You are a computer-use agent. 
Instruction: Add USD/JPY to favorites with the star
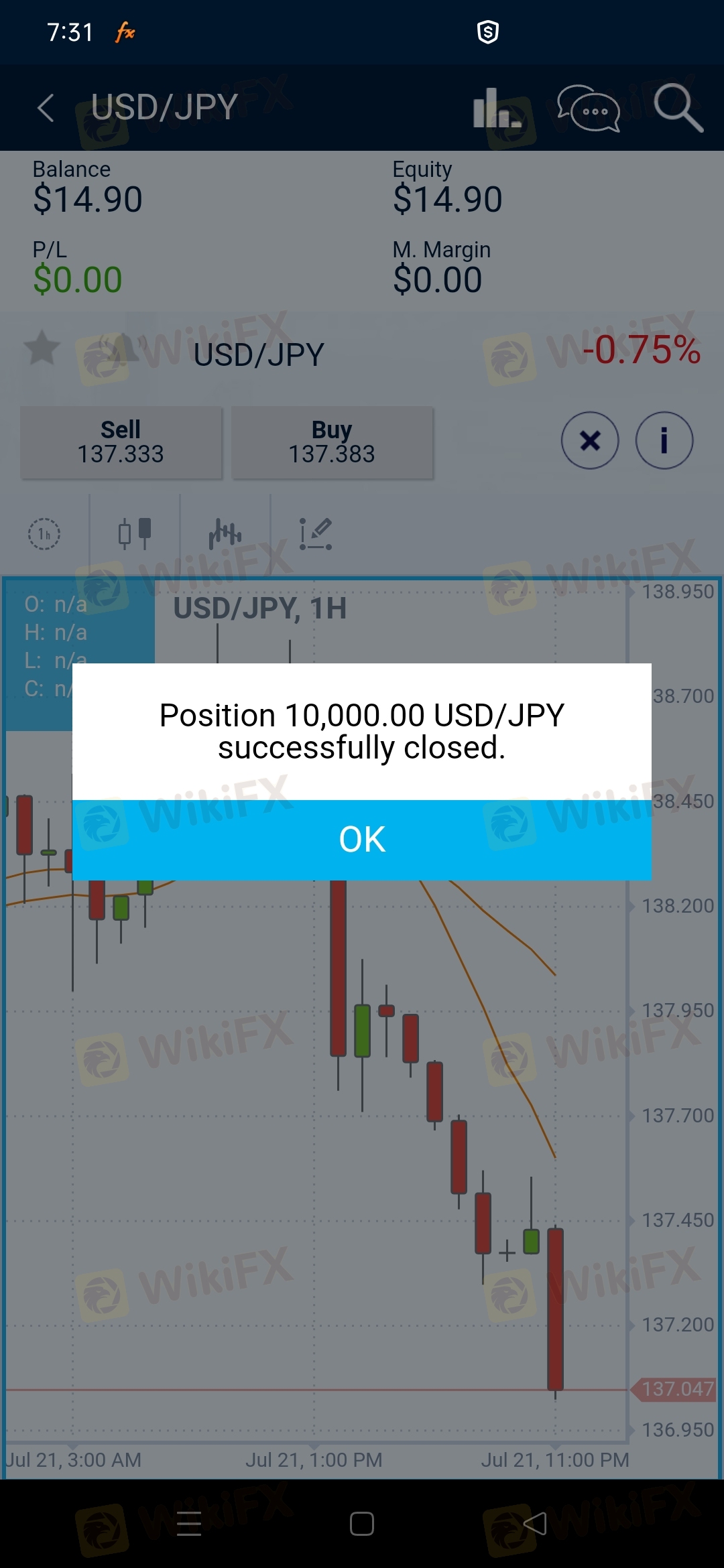point(42,348)
